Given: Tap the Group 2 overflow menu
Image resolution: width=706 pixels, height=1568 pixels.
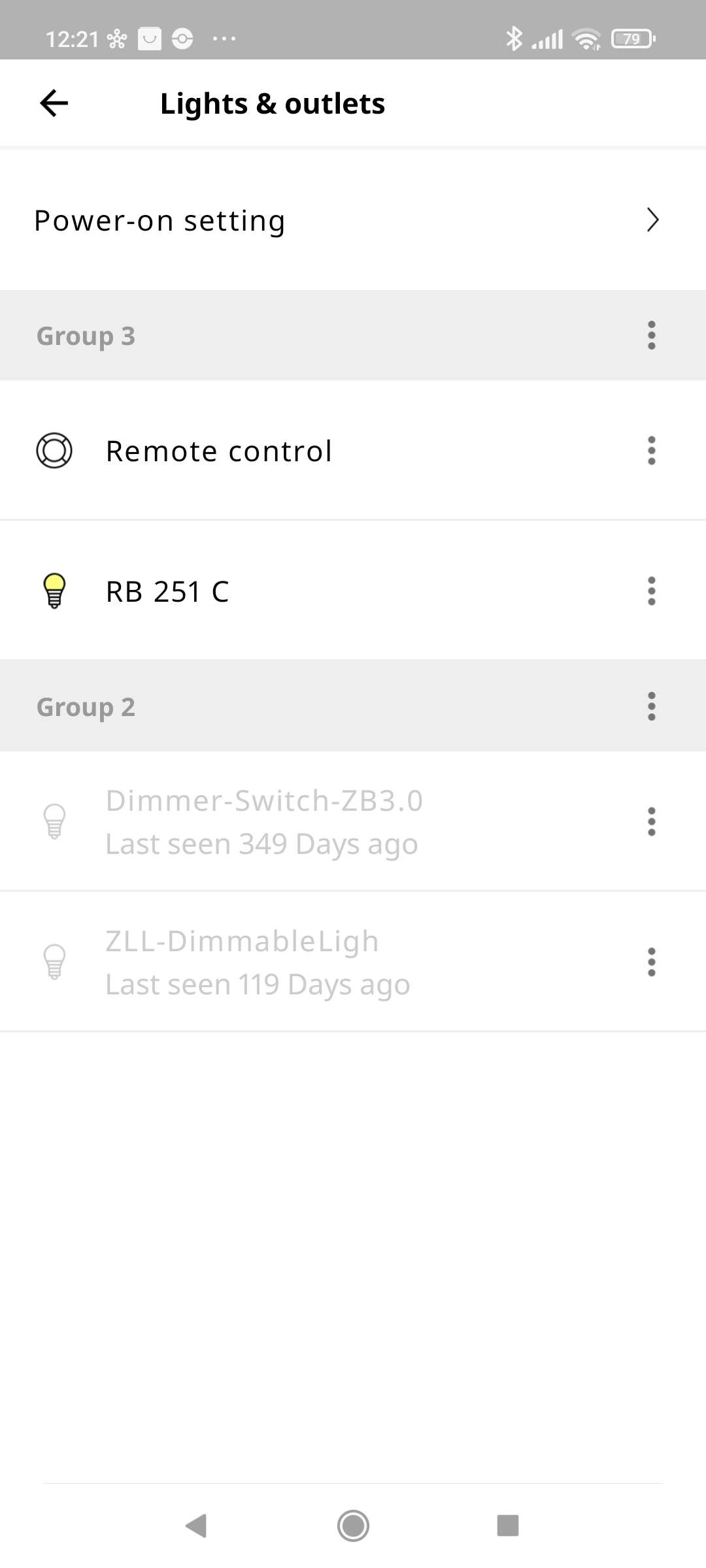Looking at the screenshot, I should pyautogui.click(x=651, y=706).
